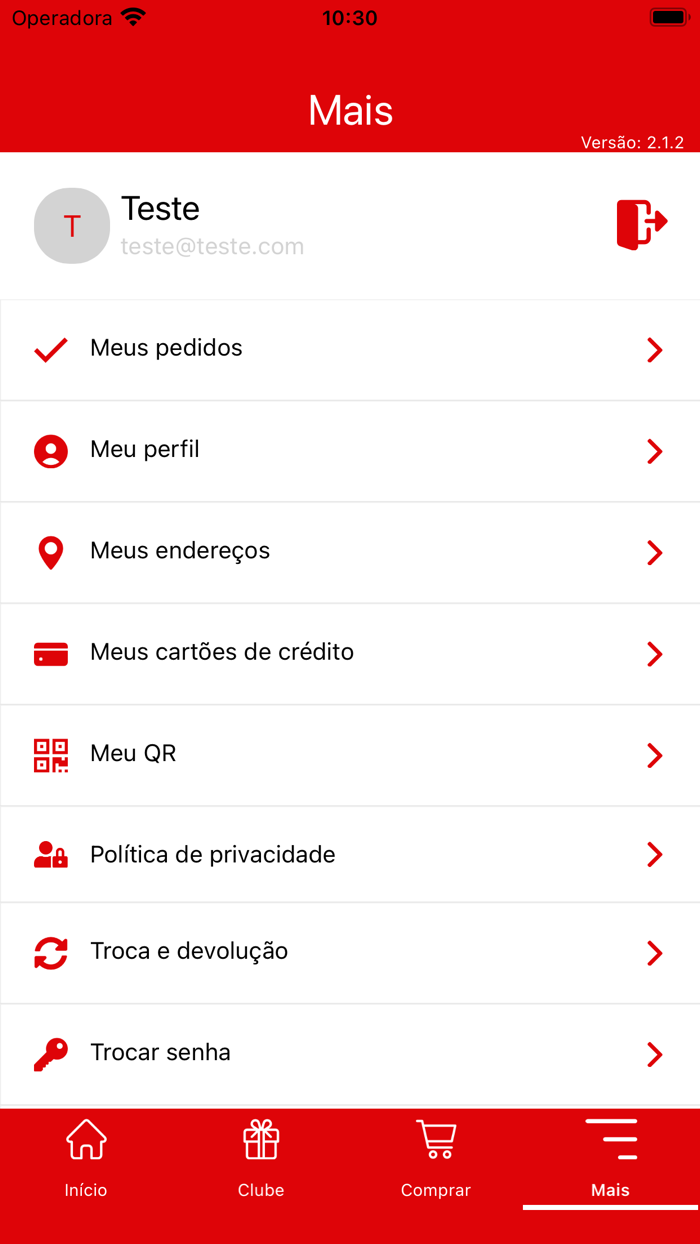Go to Meu perfil
700x1244 pixels.
tap(350, 451)
